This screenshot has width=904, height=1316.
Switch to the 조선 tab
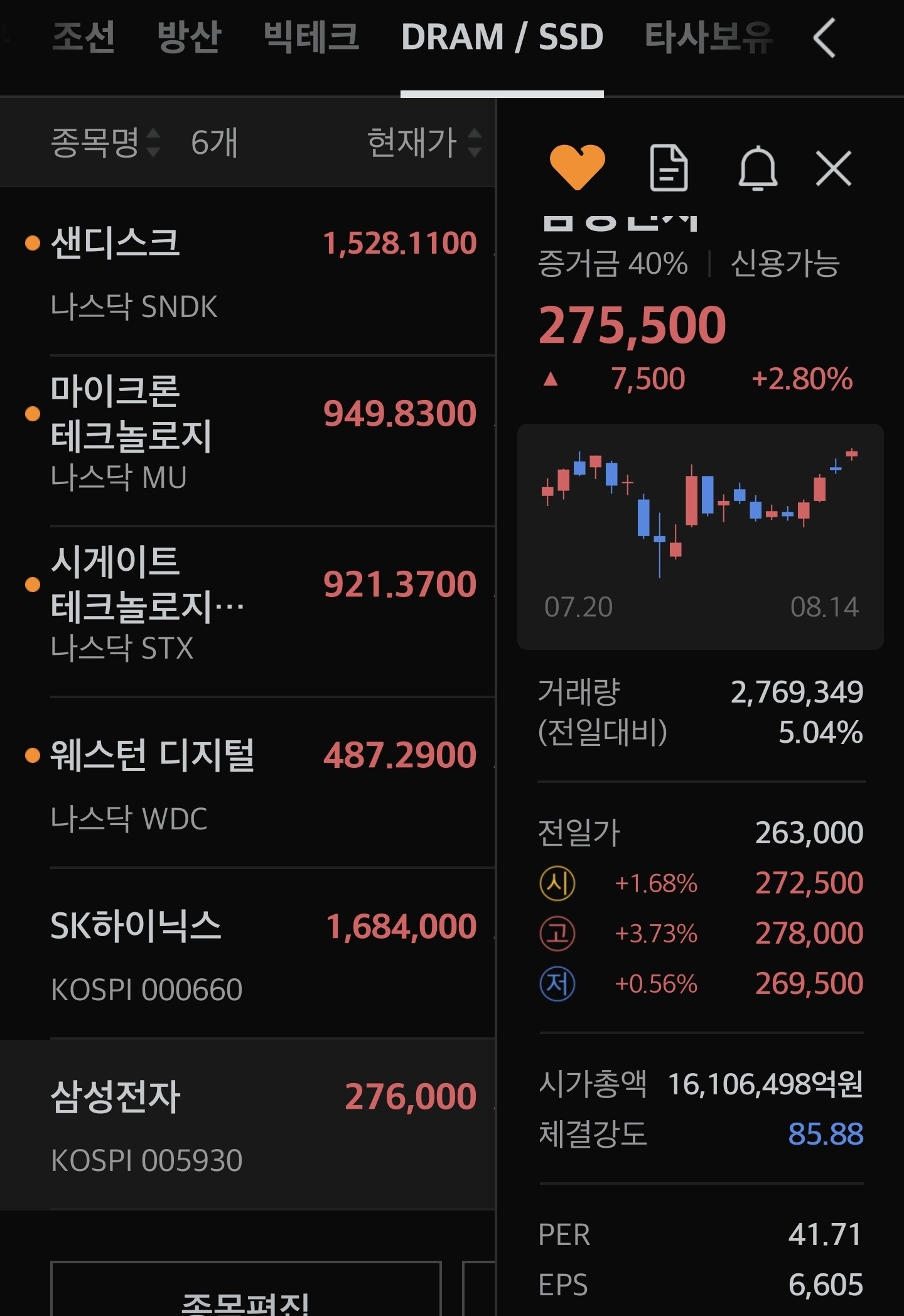point(83,36)
